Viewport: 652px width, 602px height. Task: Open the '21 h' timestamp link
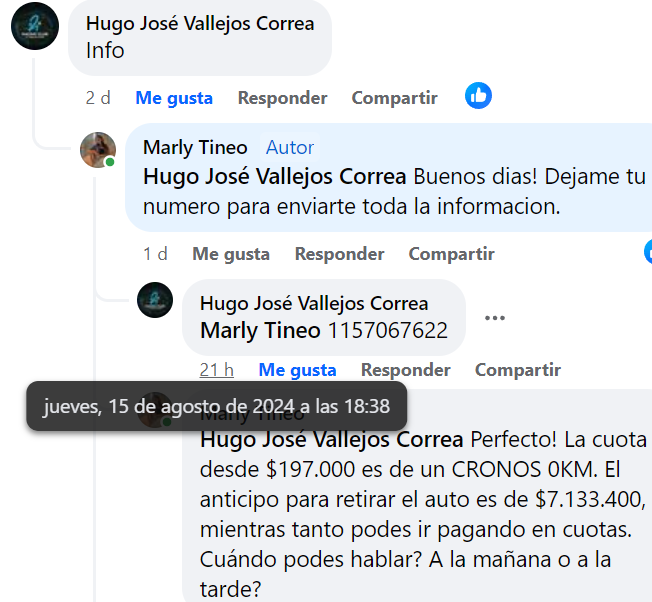(216, 370)
